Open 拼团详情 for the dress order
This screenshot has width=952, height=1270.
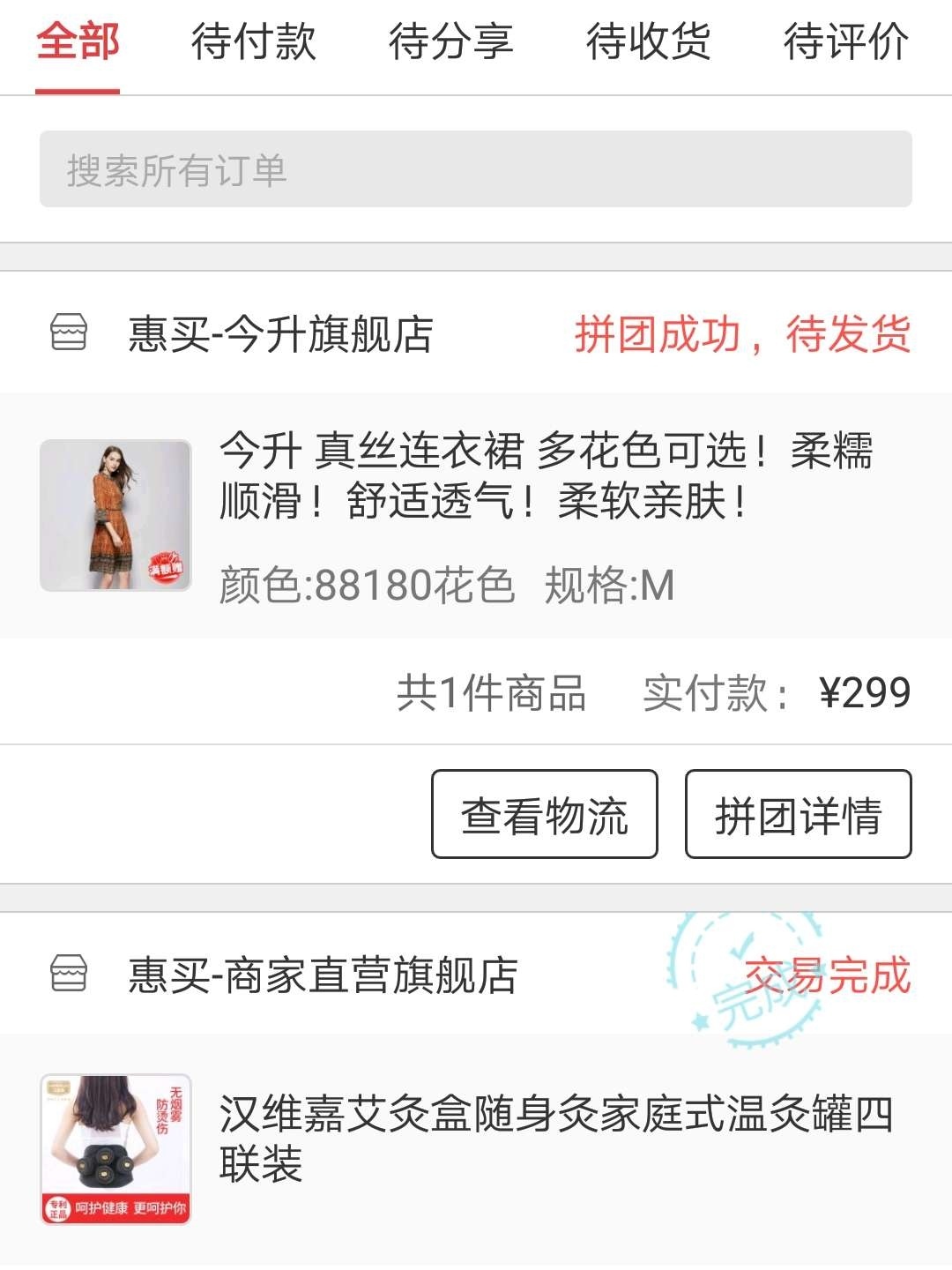pyautogui.click(x=798, y=814)
